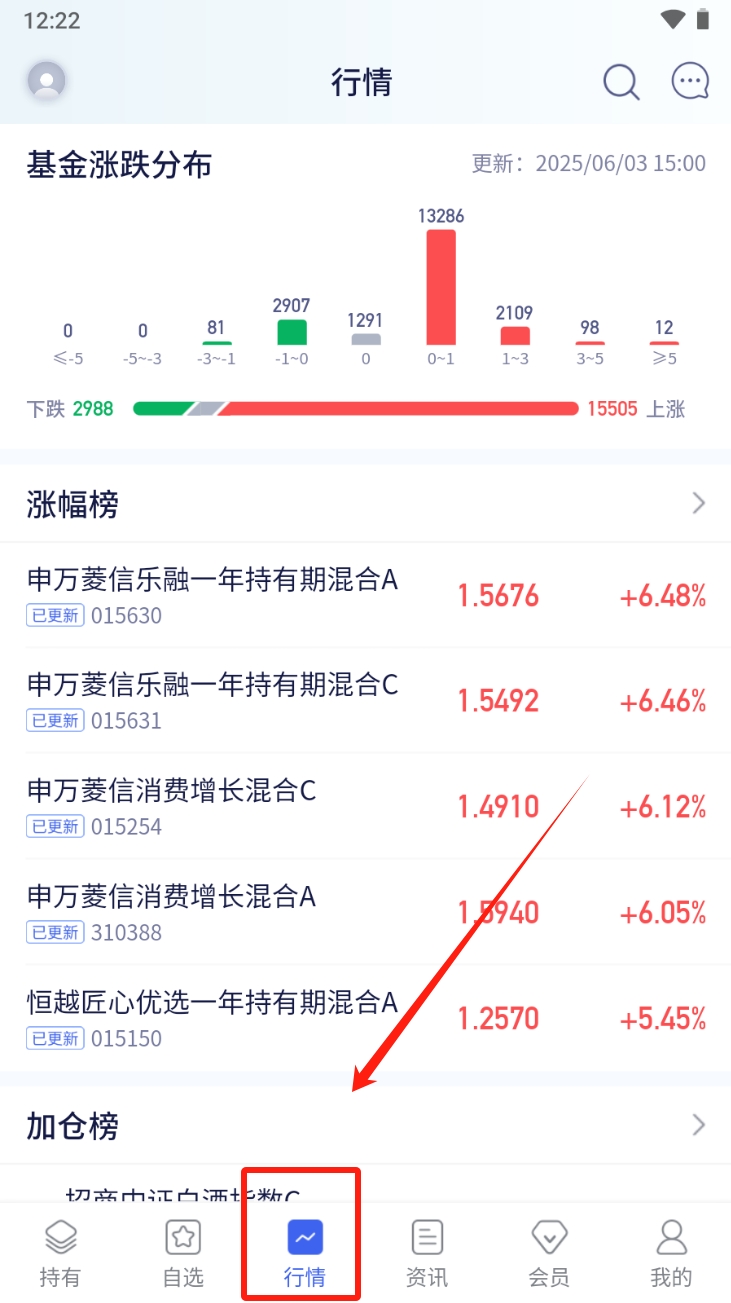
Task: Switch to the 持有 tab
Action: click(60, 1253)
